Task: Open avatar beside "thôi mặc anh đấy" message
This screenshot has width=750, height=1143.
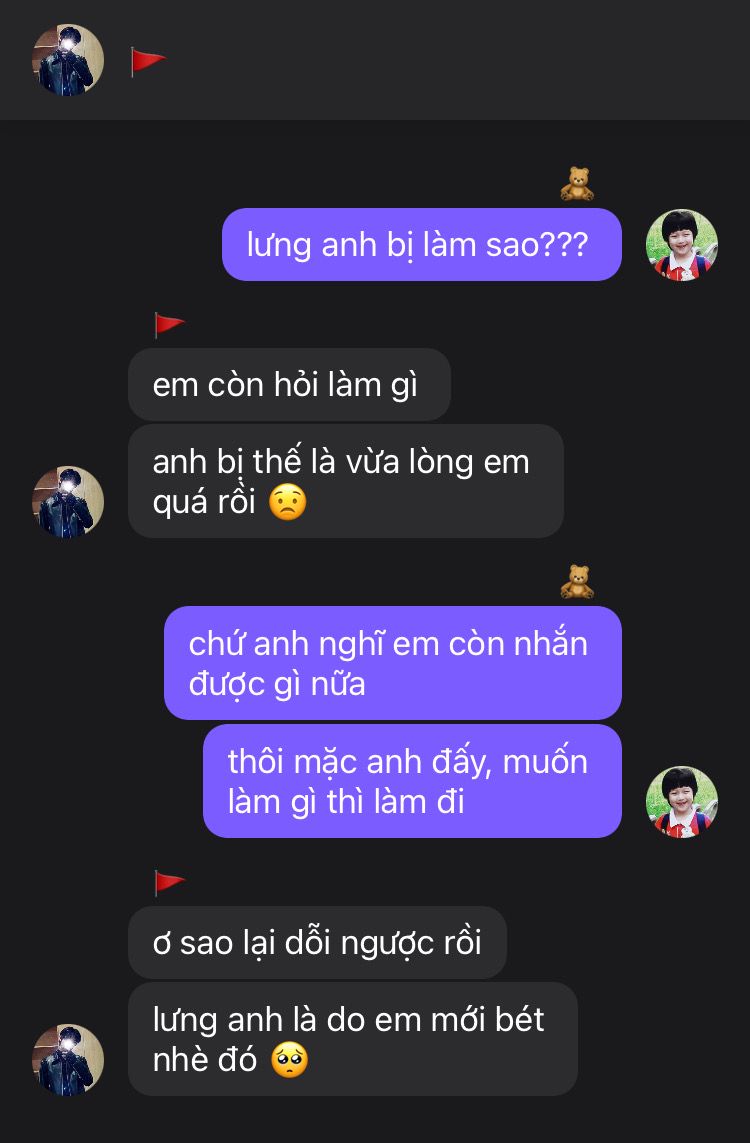Action: coord(682,802)
